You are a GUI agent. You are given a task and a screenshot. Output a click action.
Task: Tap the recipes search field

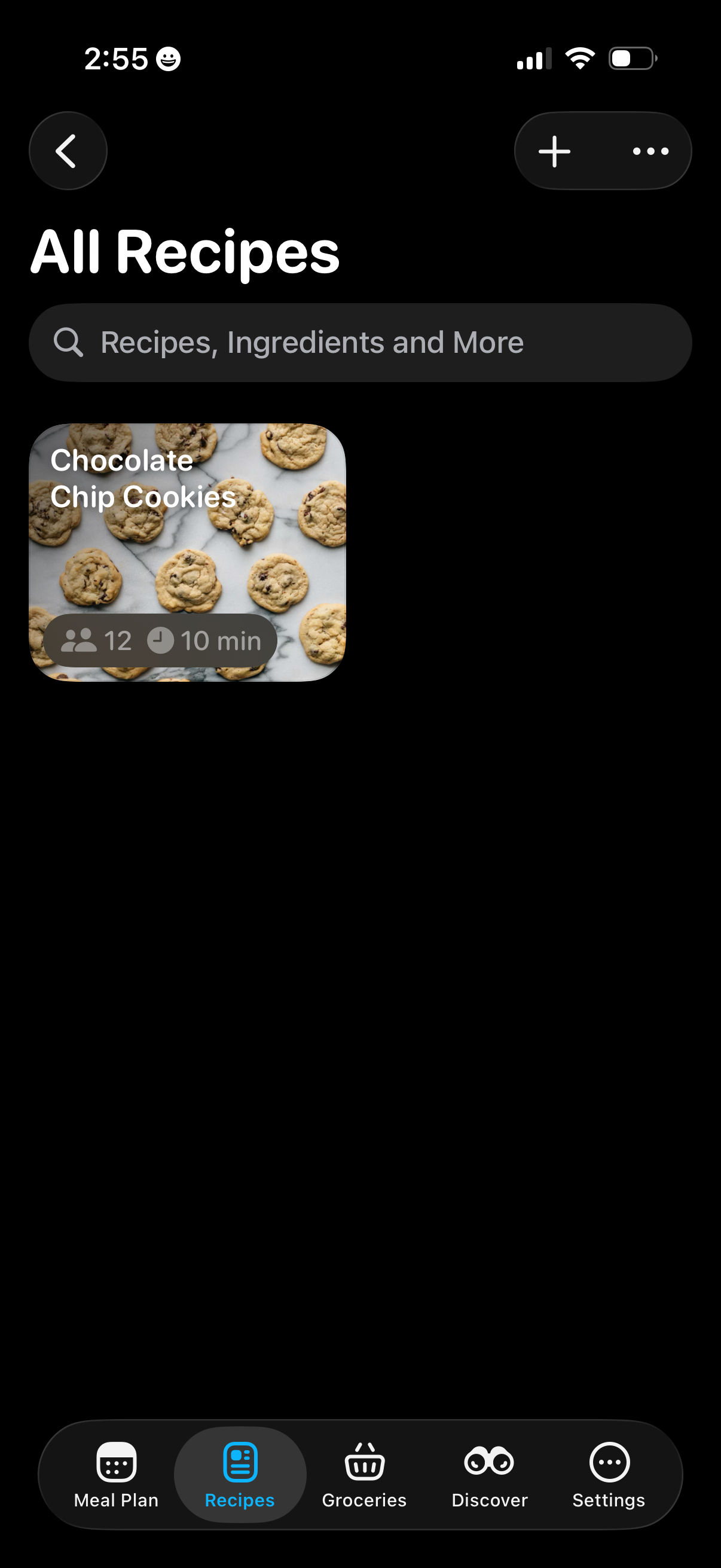[x=360, y=343]
